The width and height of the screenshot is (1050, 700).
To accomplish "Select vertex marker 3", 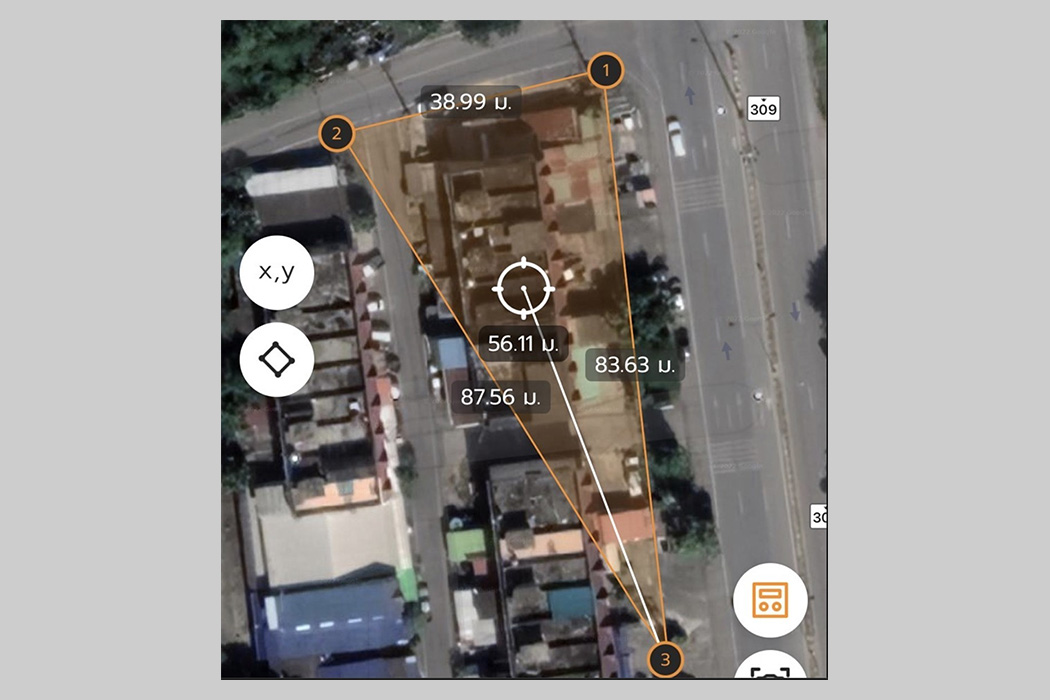I will 666,659.
